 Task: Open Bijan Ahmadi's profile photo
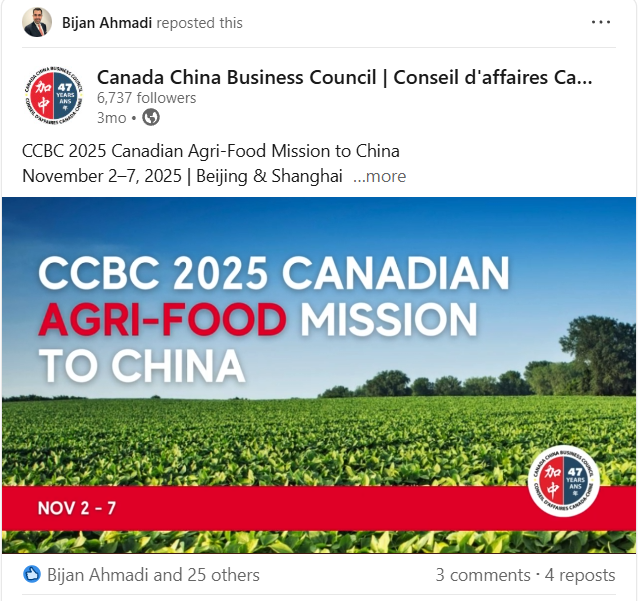point(37,22)
